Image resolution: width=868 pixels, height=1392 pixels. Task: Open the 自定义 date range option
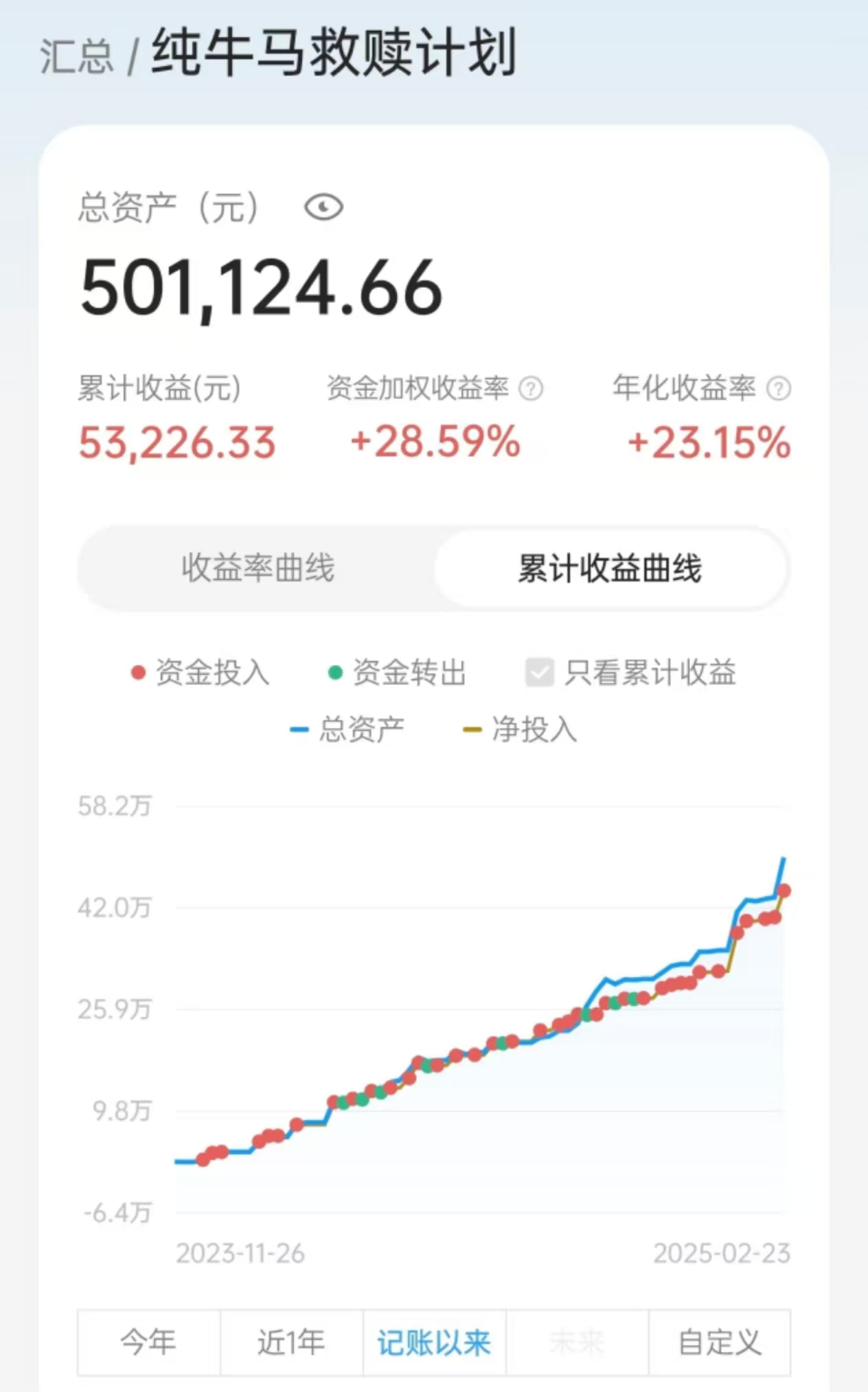pyautogui.click(x=720, y=1342)
